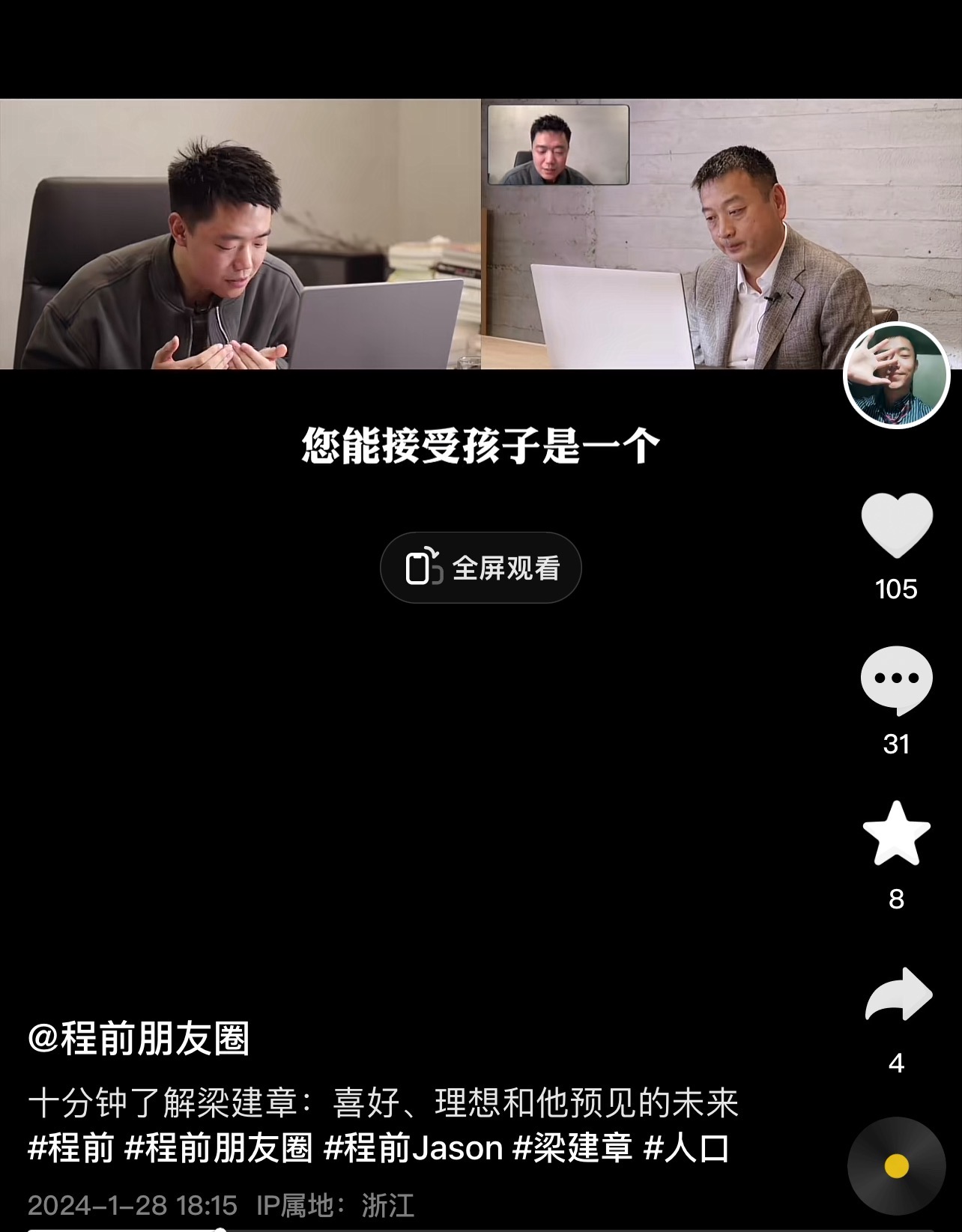Share this video via arrow icon

tap(898, 995)
